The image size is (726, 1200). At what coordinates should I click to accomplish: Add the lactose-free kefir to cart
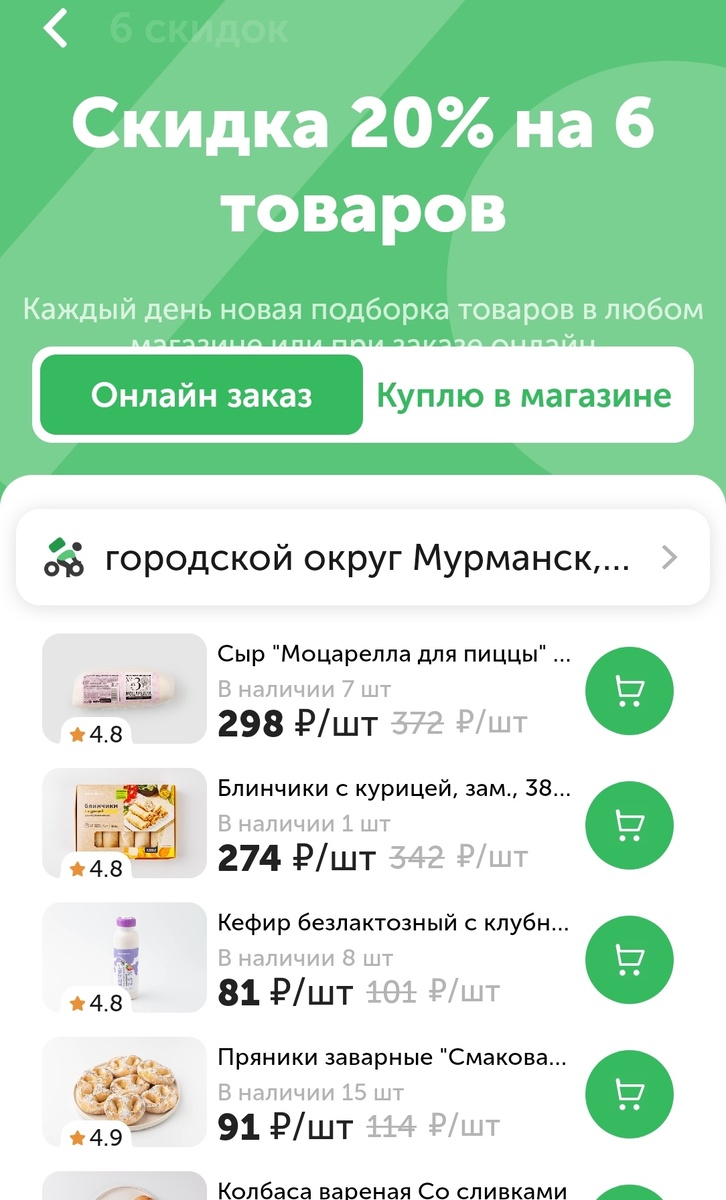[x=628, y=958]
